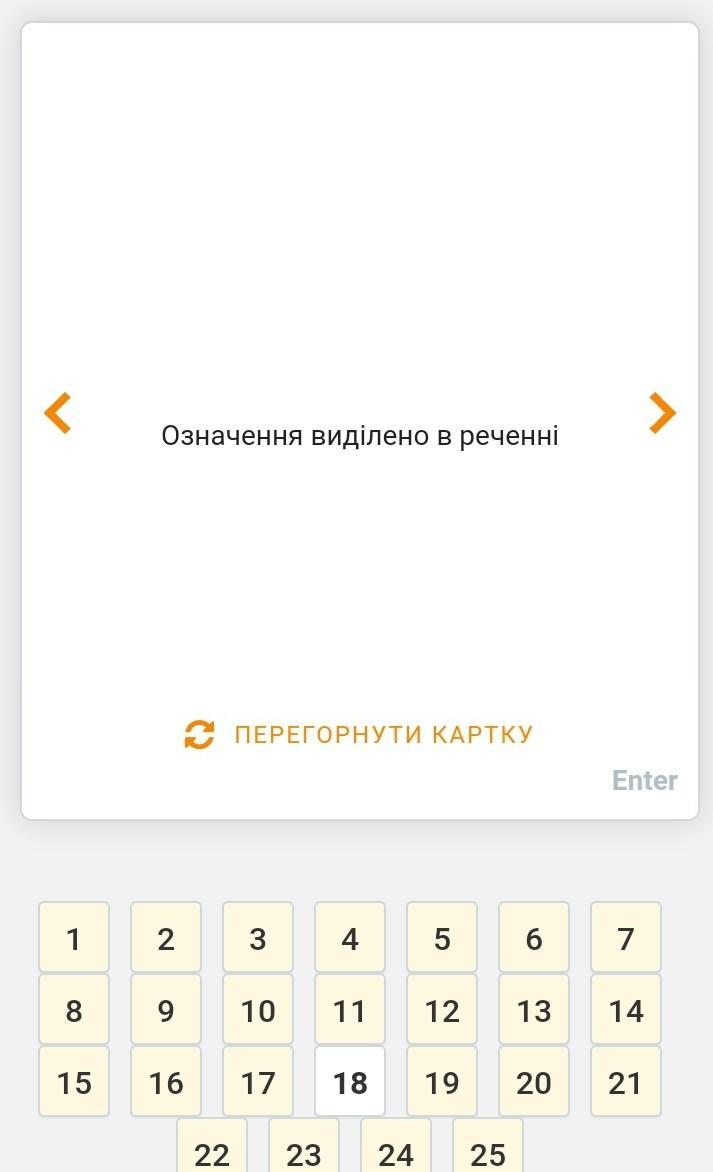This screenshot has width=713, height=1172.
Task: Jump to card number 21
Action: click(626, 1082)
